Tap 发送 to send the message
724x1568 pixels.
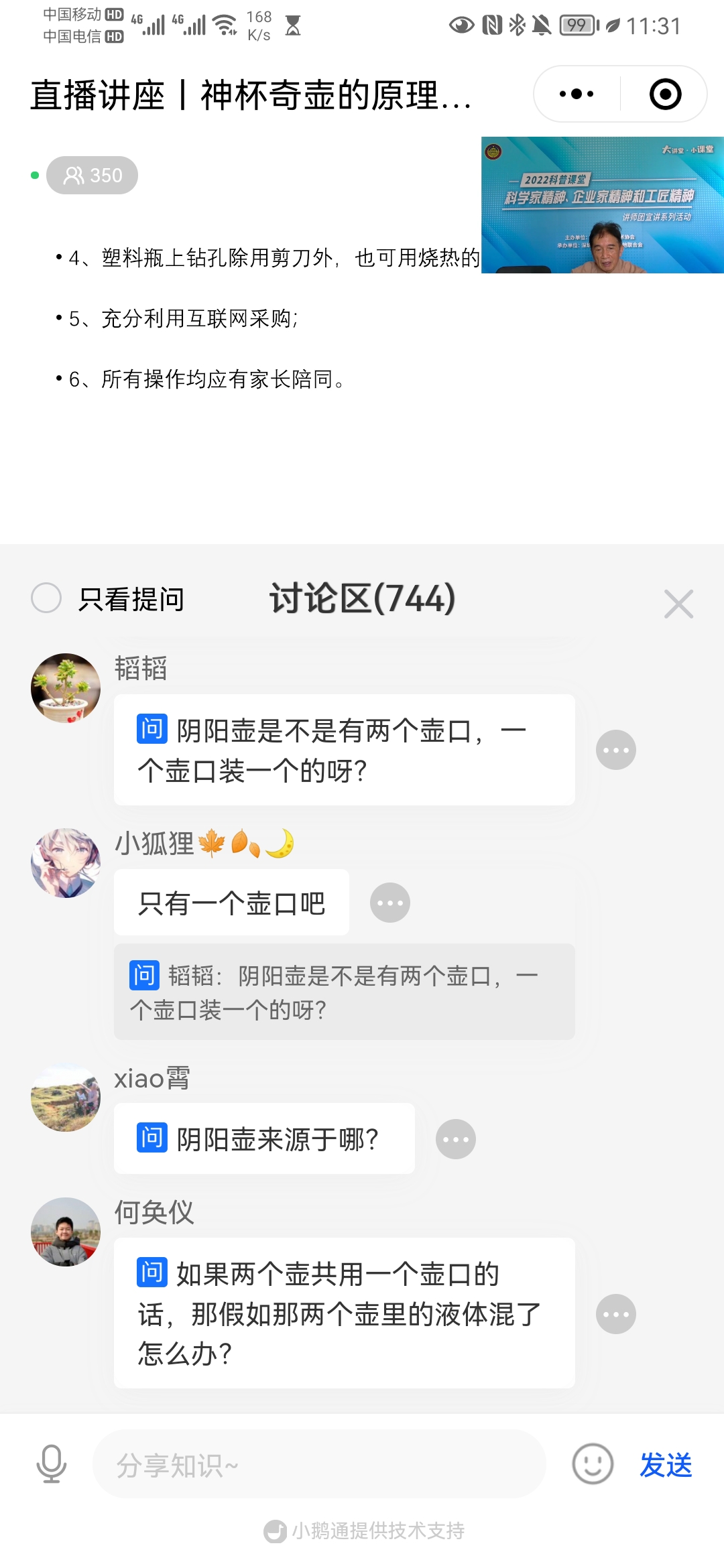click(666, 1465)
